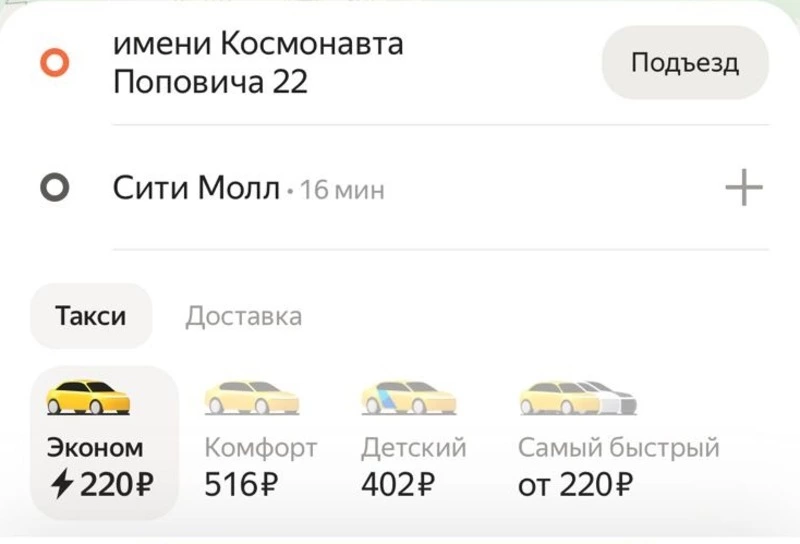Add a stop with the plus icon
The height and width of the screenshot is (544, 800).
(x=743, y=188)
